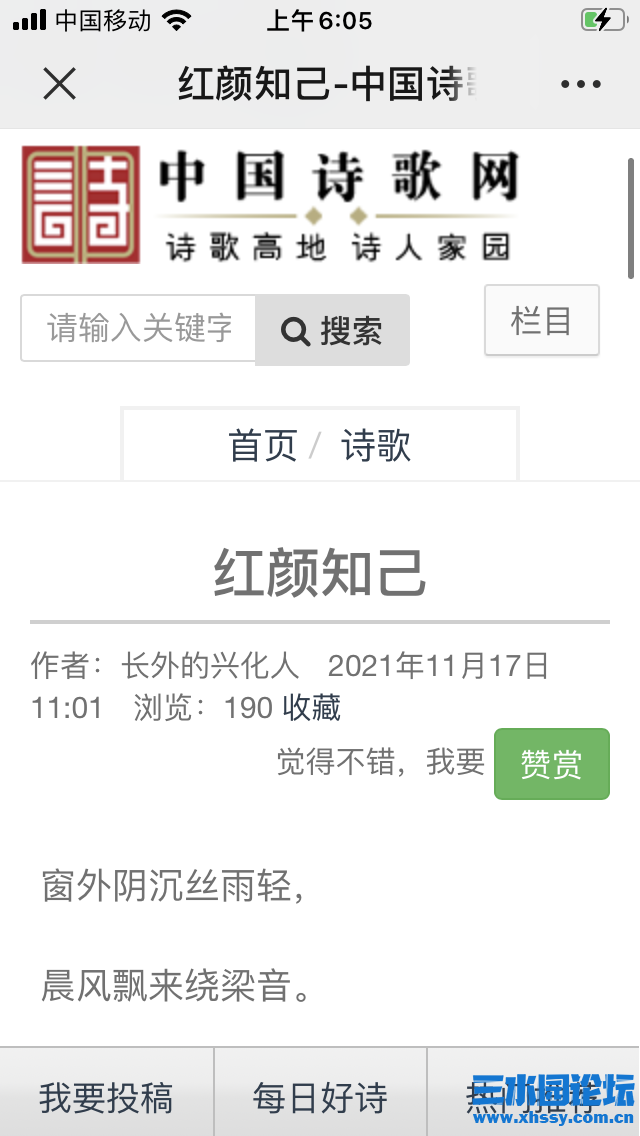Tap the keyword search field
640x1136 pixels.
pyautogui.click(x=138, y=328)
